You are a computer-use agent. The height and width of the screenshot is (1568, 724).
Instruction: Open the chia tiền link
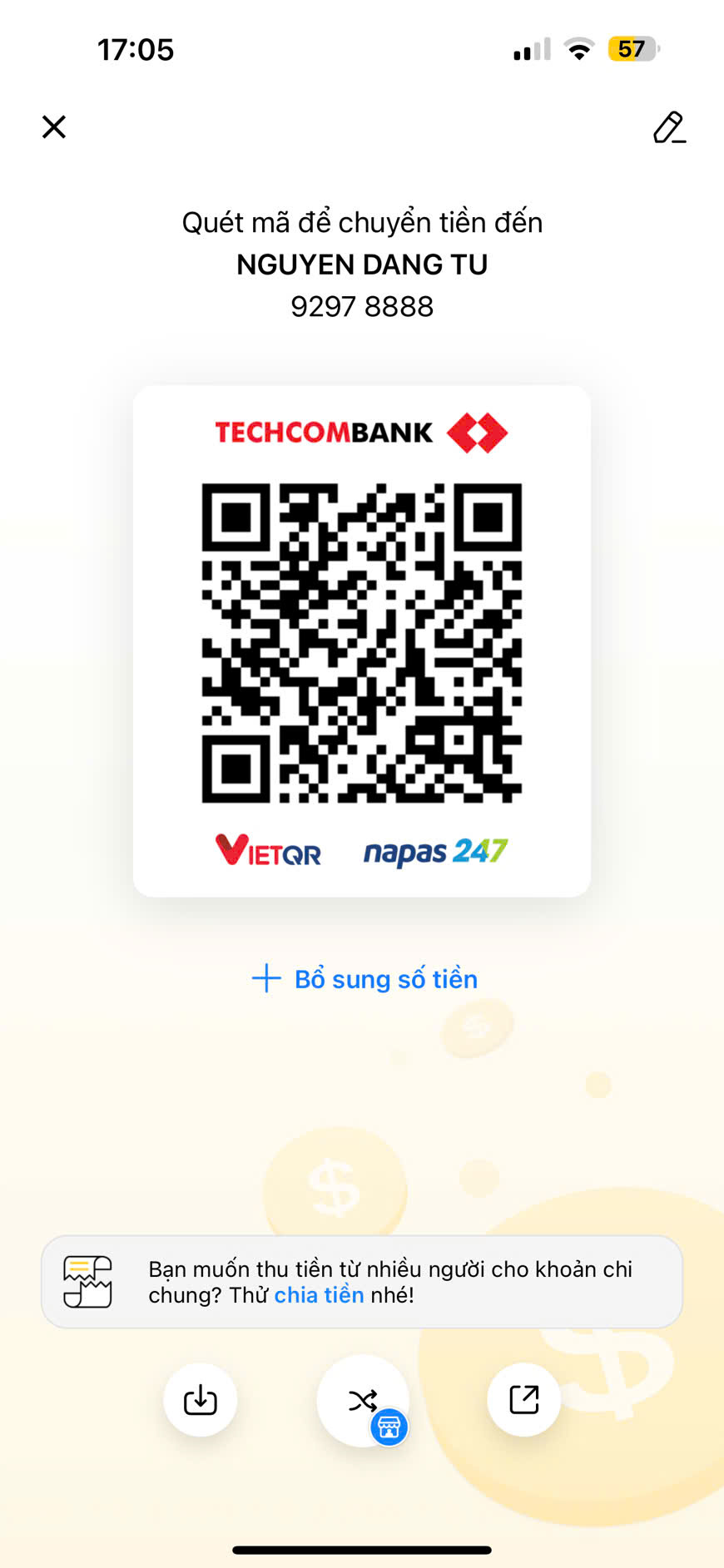point(319,1295)
